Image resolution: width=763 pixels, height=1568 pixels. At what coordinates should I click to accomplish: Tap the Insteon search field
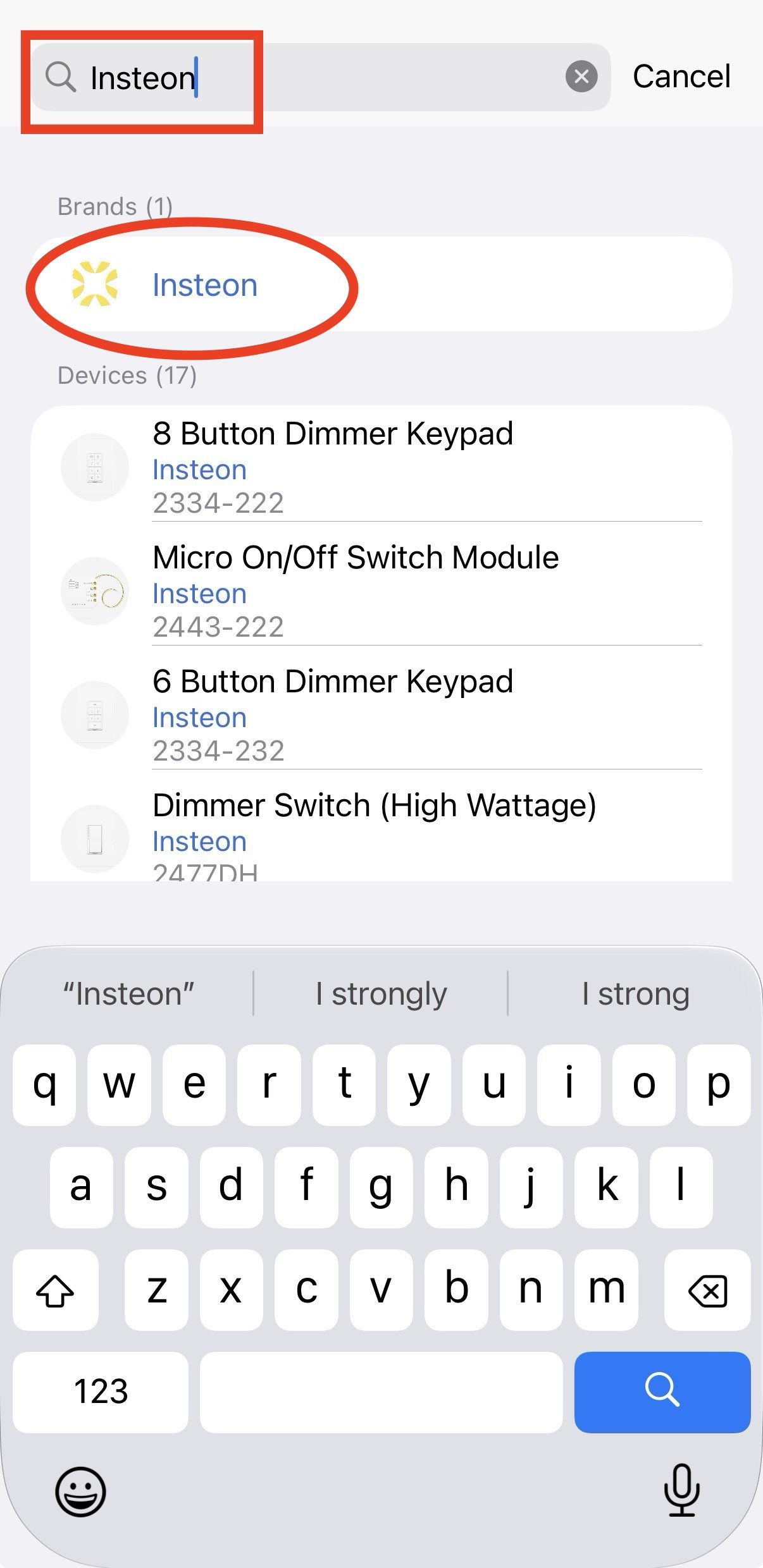click(321, 77)
